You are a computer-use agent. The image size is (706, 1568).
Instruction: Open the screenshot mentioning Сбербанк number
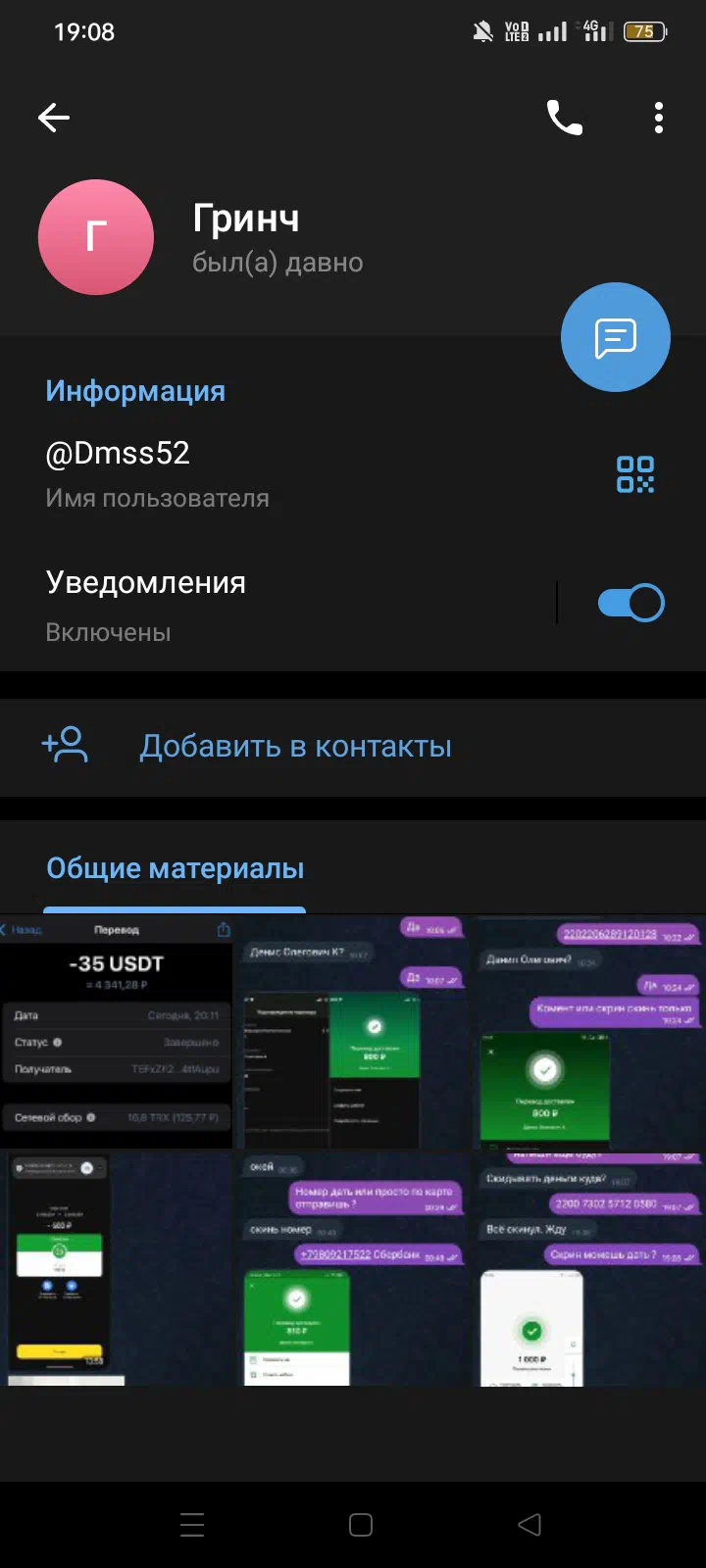click(353, 1268)
